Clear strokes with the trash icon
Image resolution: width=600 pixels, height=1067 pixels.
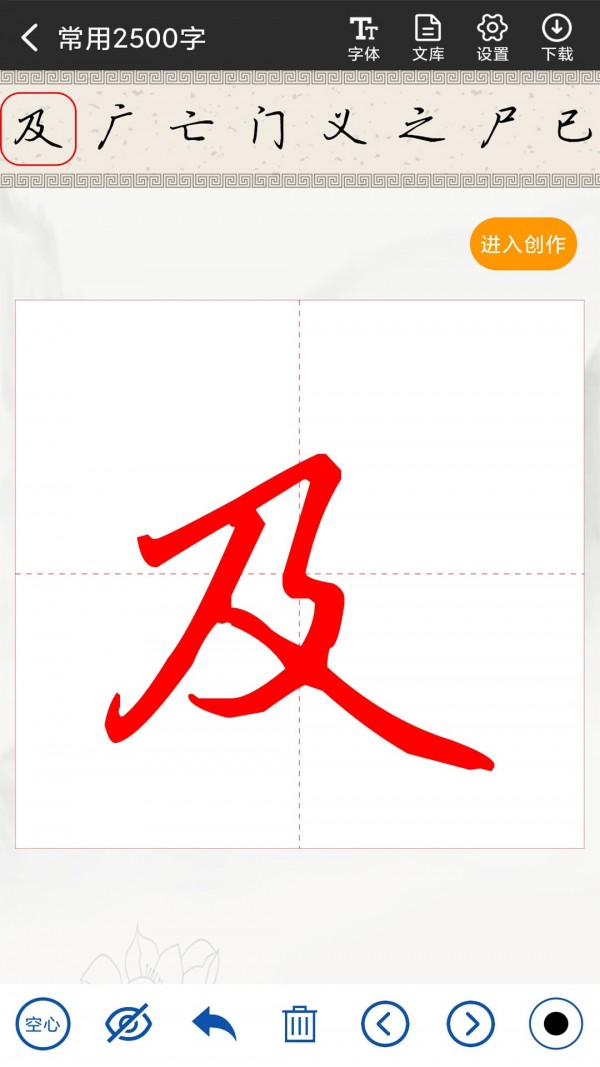pyautogui.click(x=300, y=1023)
